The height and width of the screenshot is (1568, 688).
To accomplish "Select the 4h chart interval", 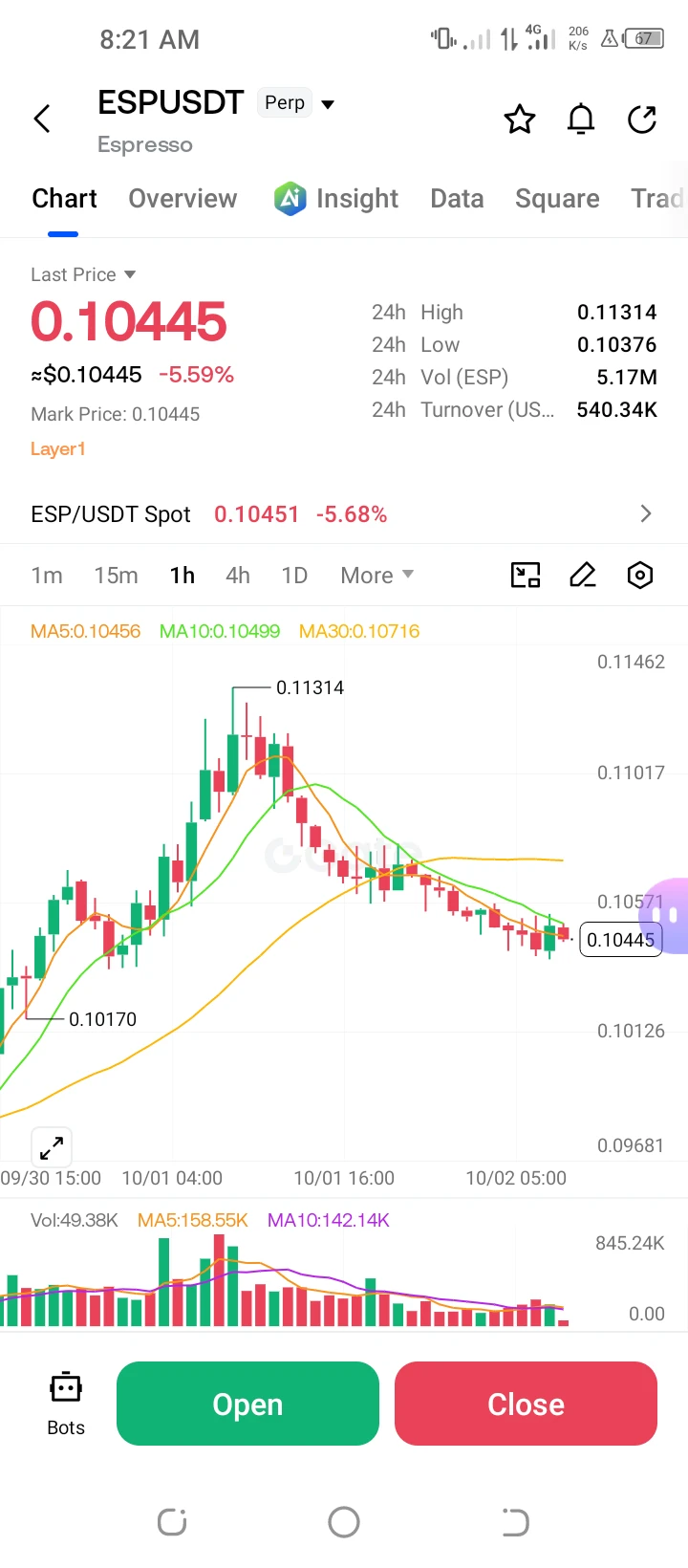I will pos(238,576).
